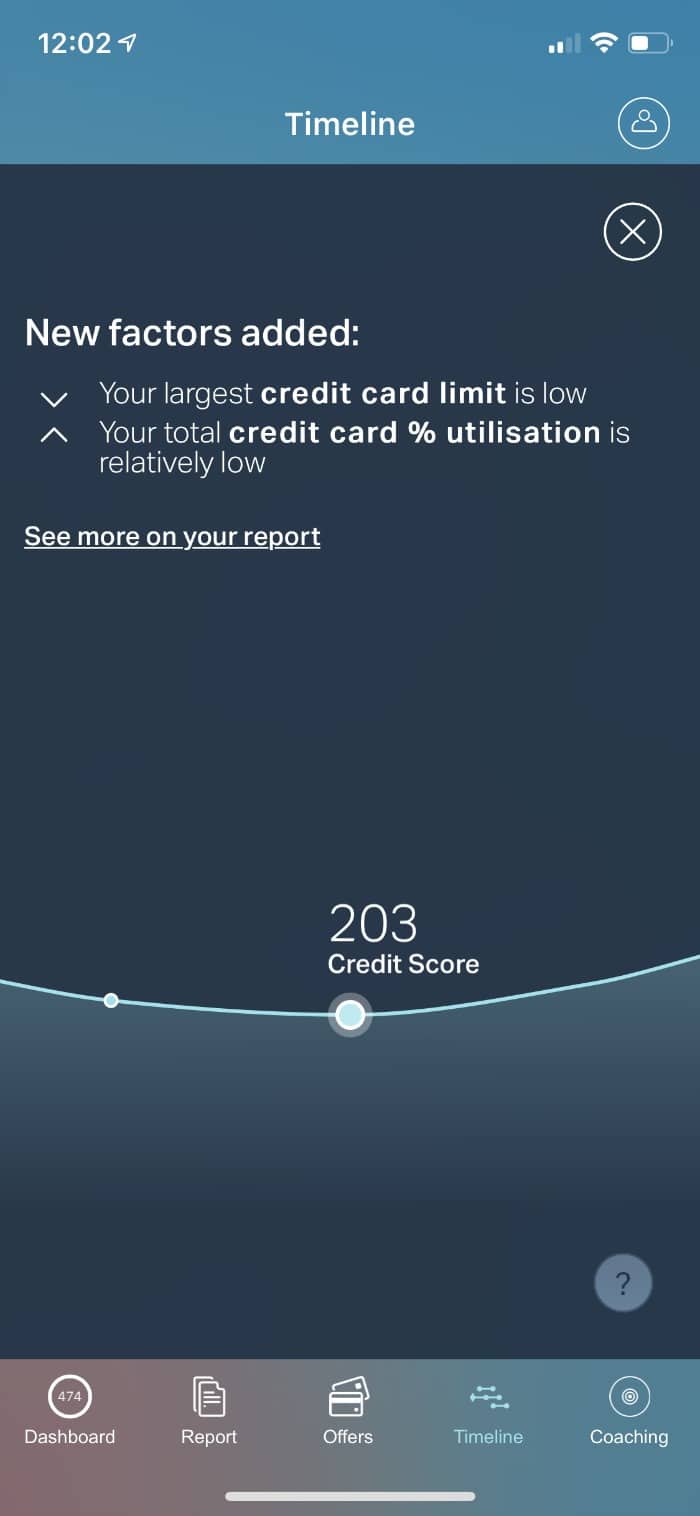Open the help question mark button
The image size is (700, 1516).
point(623,1283)
